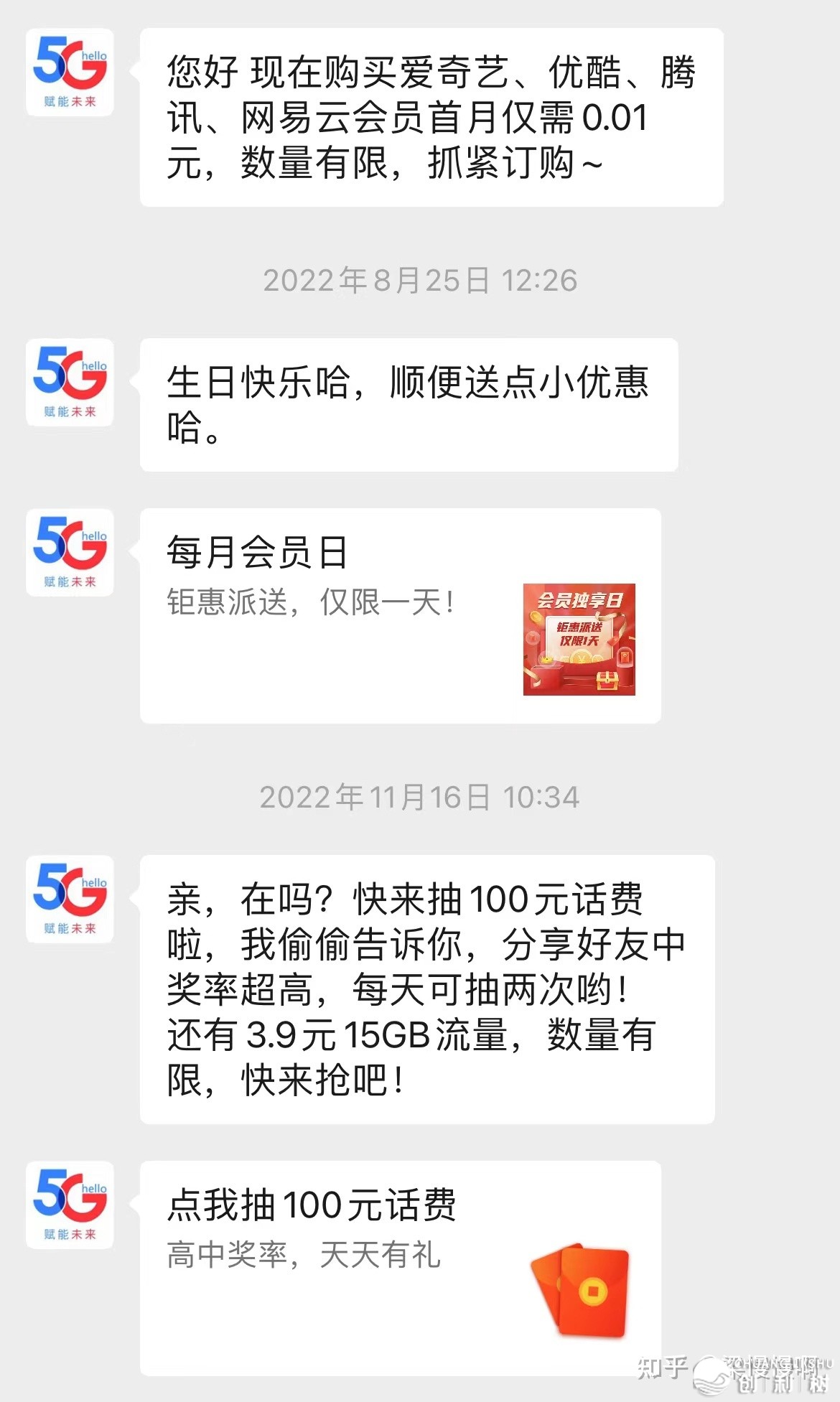Image resolution: width=840 pixels, height=1402 pixels.
Task: Open the 每月会员日 link card
Action: point(400,615)
